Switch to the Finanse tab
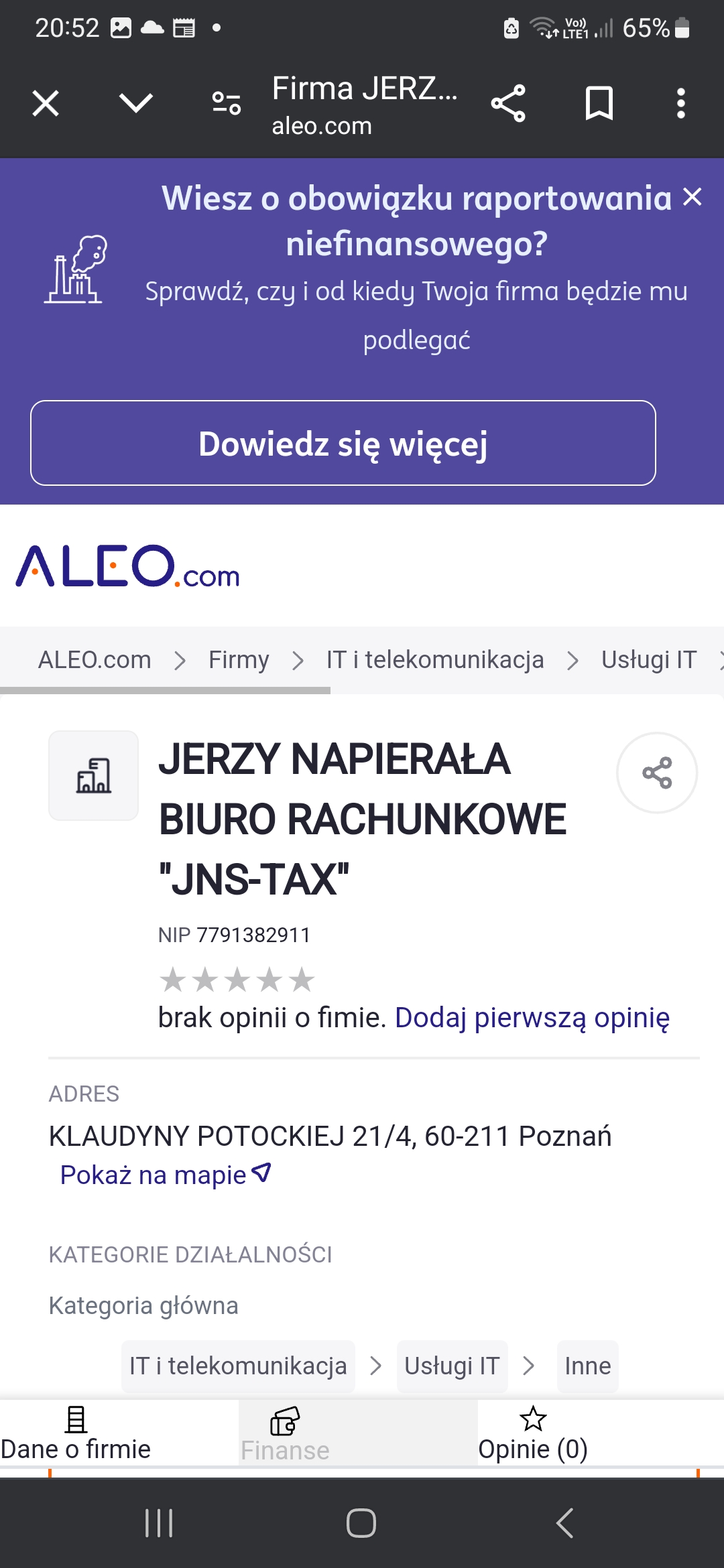Viewport: 724px width, 1568px height. point(285,1435)
